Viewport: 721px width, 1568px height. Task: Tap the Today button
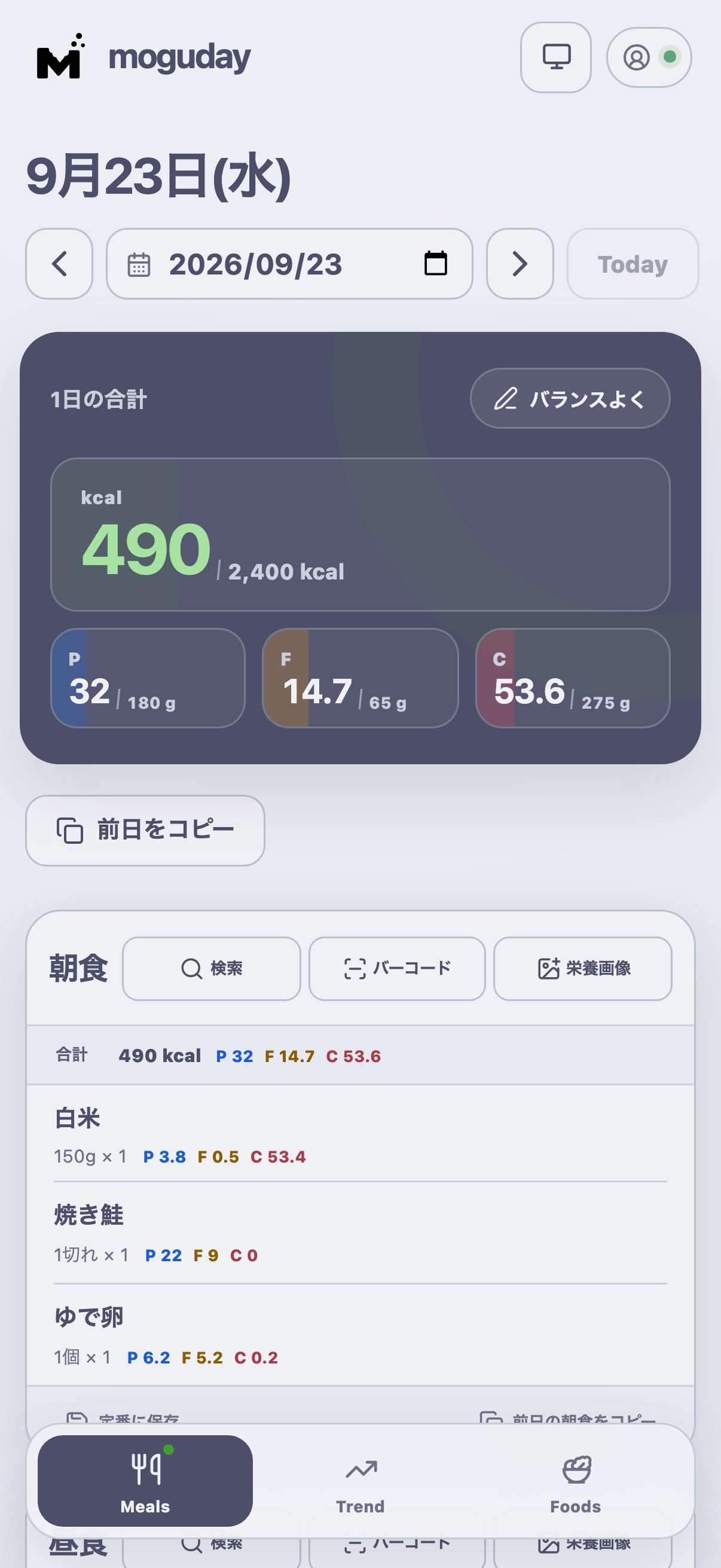(633, 264)
